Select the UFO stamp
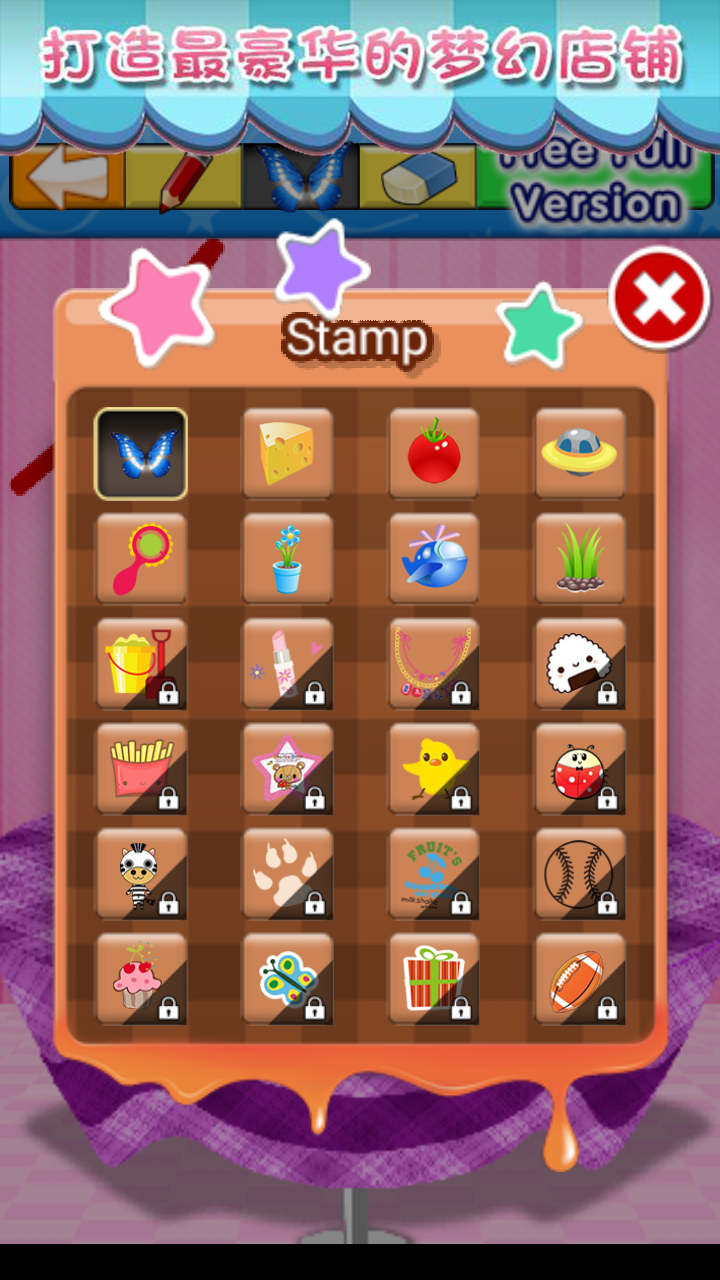The height and width of the screenshot is (1280, 720). [x=580, y=453]
